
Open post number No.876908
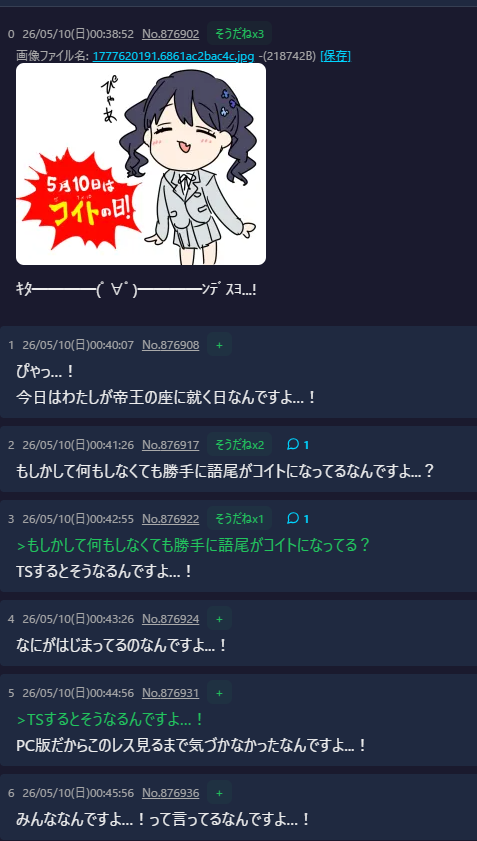[170, 345]
